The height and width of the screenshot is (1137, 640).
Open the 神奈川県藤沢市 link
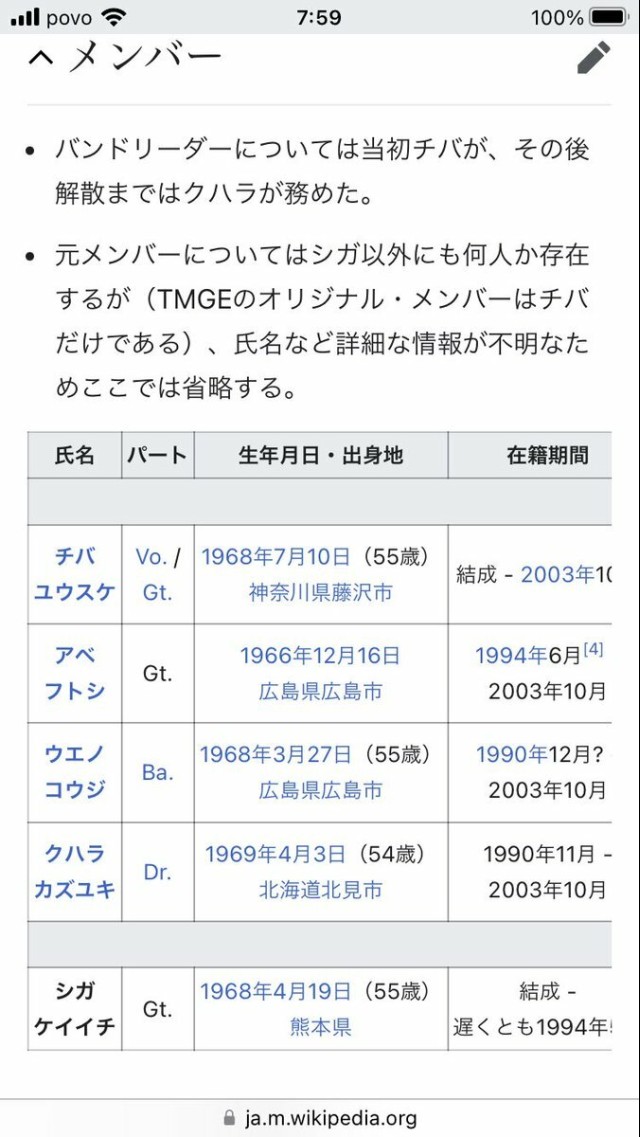coord(320,592)
